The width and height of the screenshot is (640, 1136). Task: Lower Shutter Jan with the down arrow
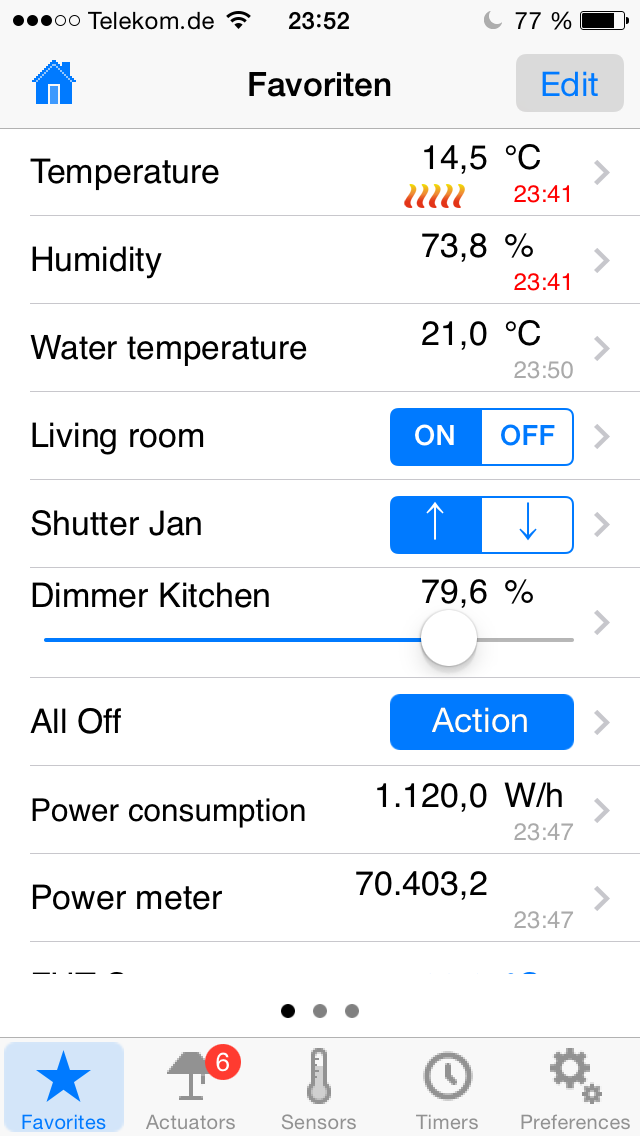(527, 524)
